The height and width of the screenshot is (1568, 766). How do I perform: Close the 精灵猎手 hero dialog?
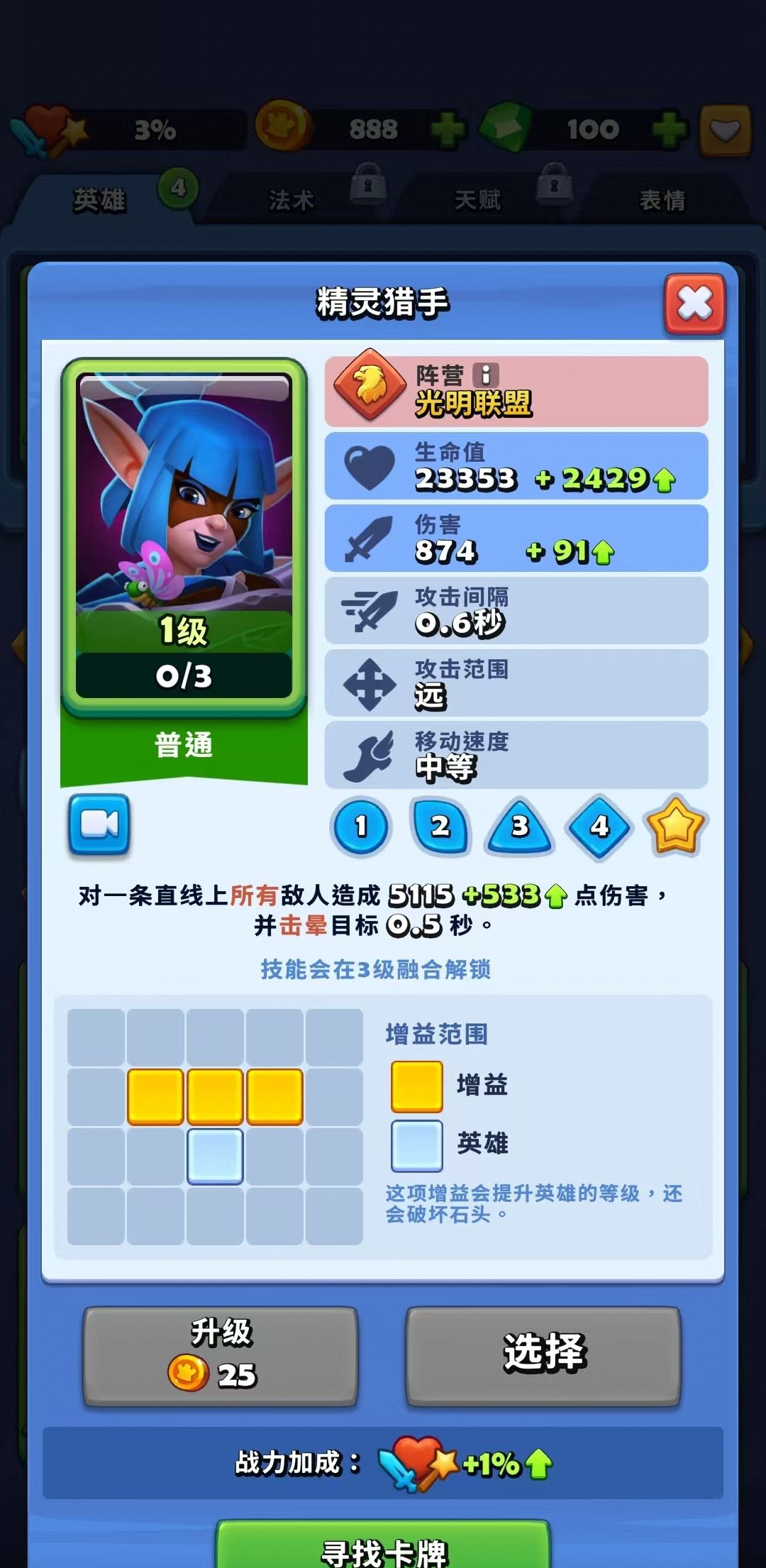tap(694, 304)
